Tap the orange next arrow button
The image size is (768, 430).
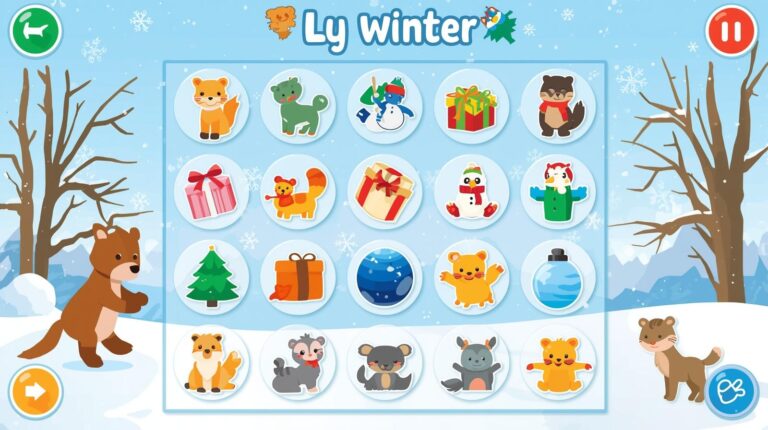coord(36,392)
